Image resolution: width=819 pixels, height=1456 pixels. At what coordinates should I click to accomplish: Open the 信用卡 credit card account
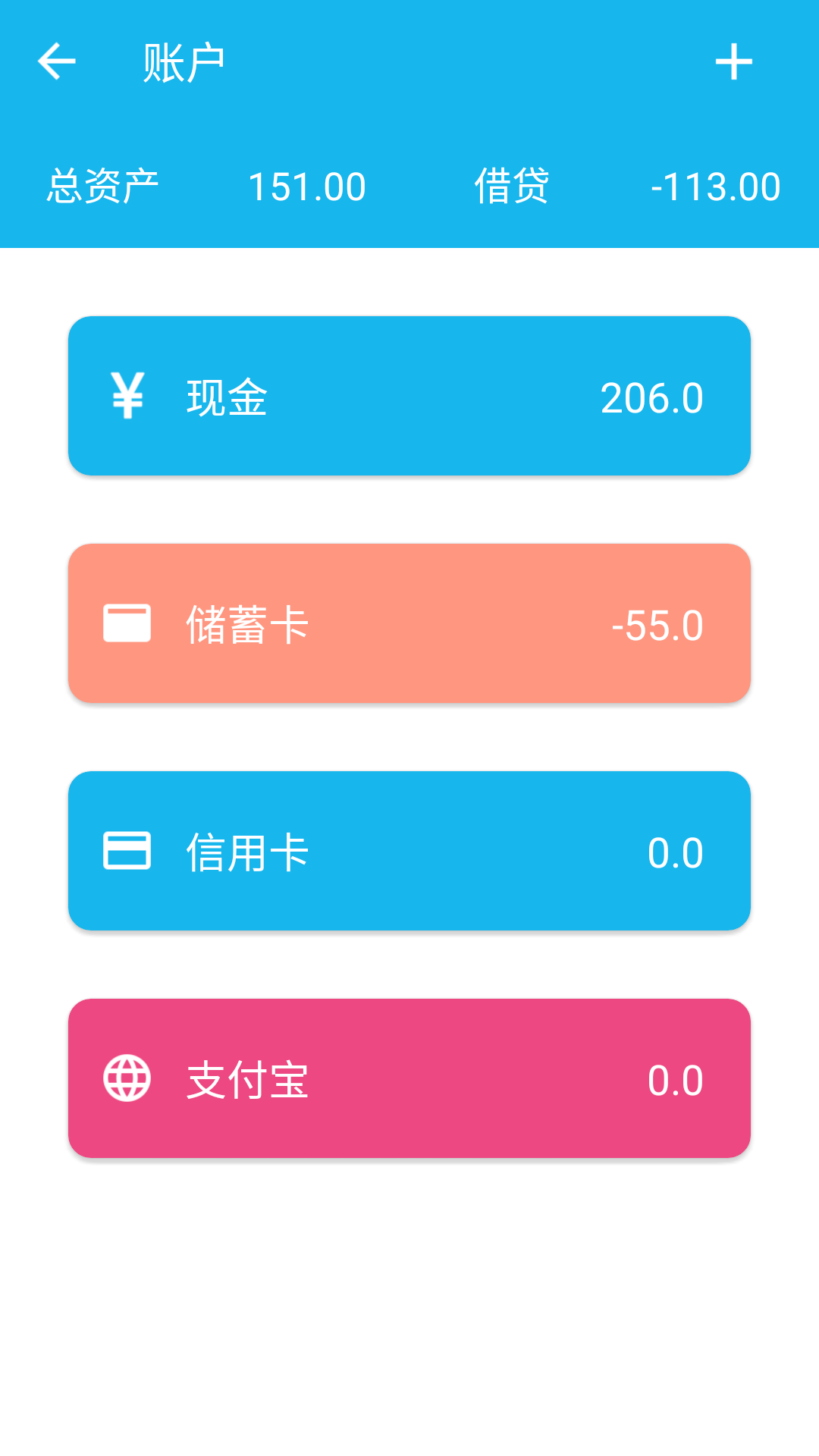(409, 852)
